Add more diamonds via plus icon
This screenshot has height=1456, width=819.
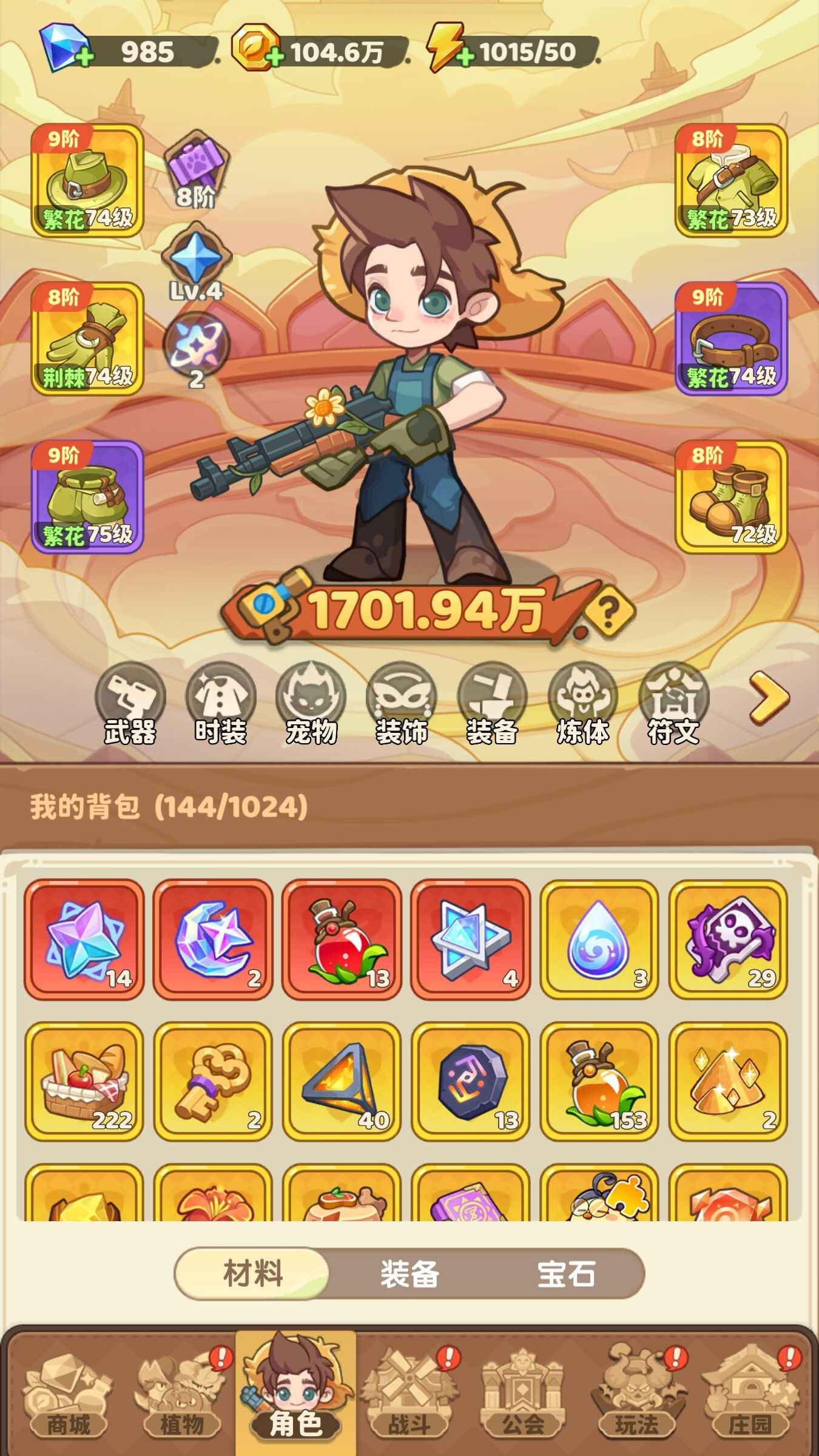pos(85,58)
